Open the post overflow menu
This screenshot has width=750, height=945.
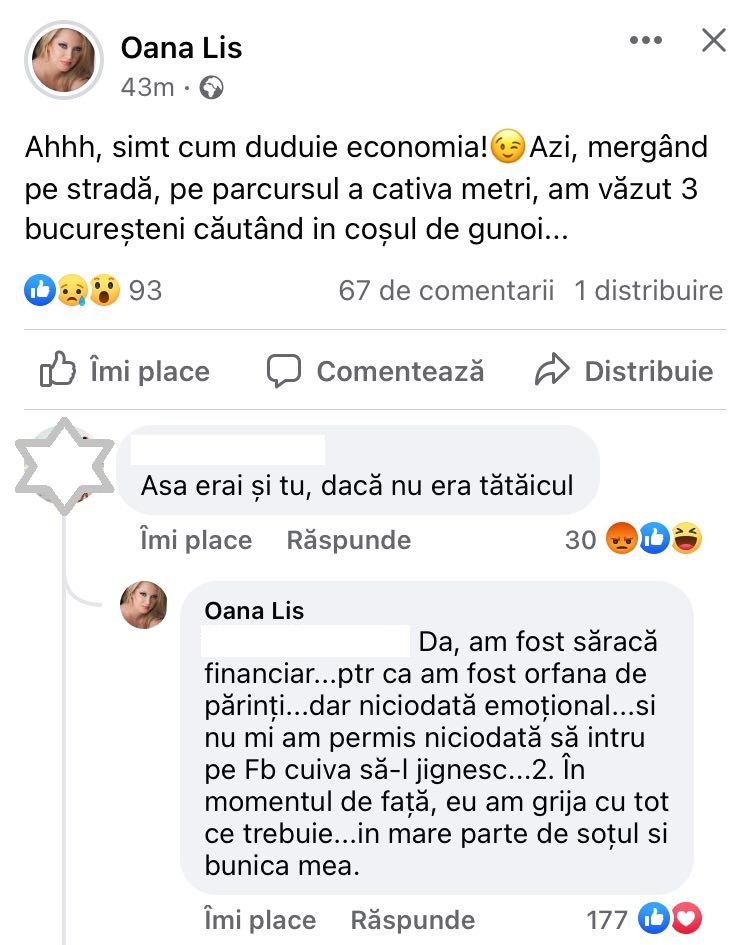tap(646, 41)
